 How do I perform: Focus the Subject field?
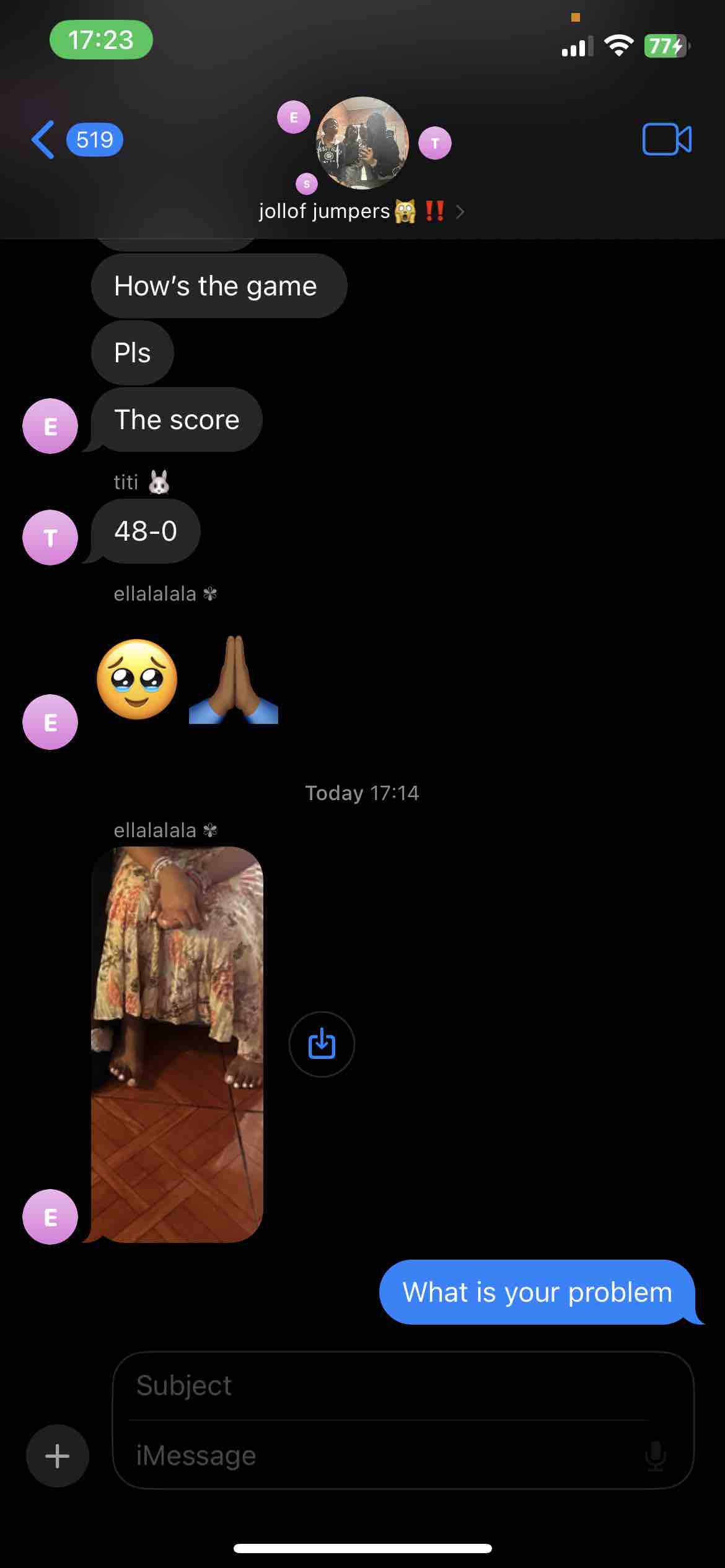(390, 1386)
